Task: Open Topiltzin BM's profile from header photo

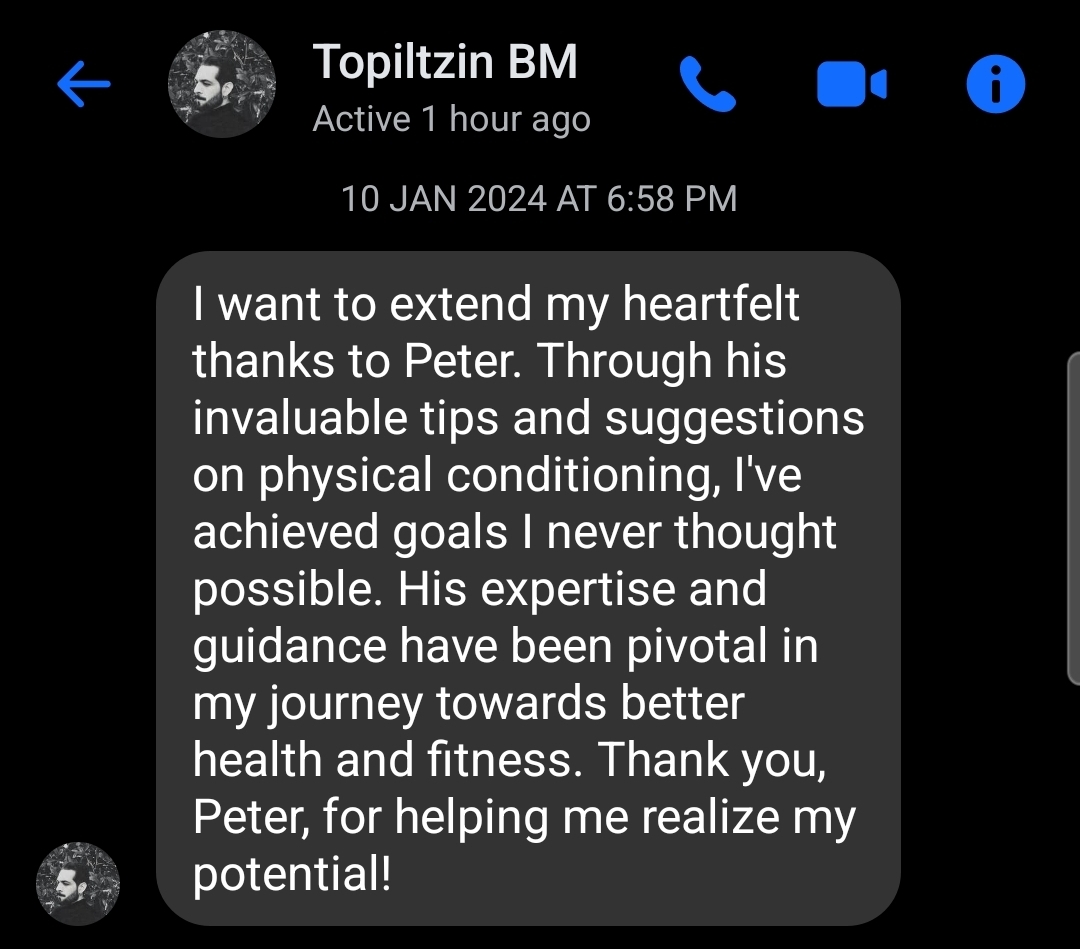Action: (222, 84)
